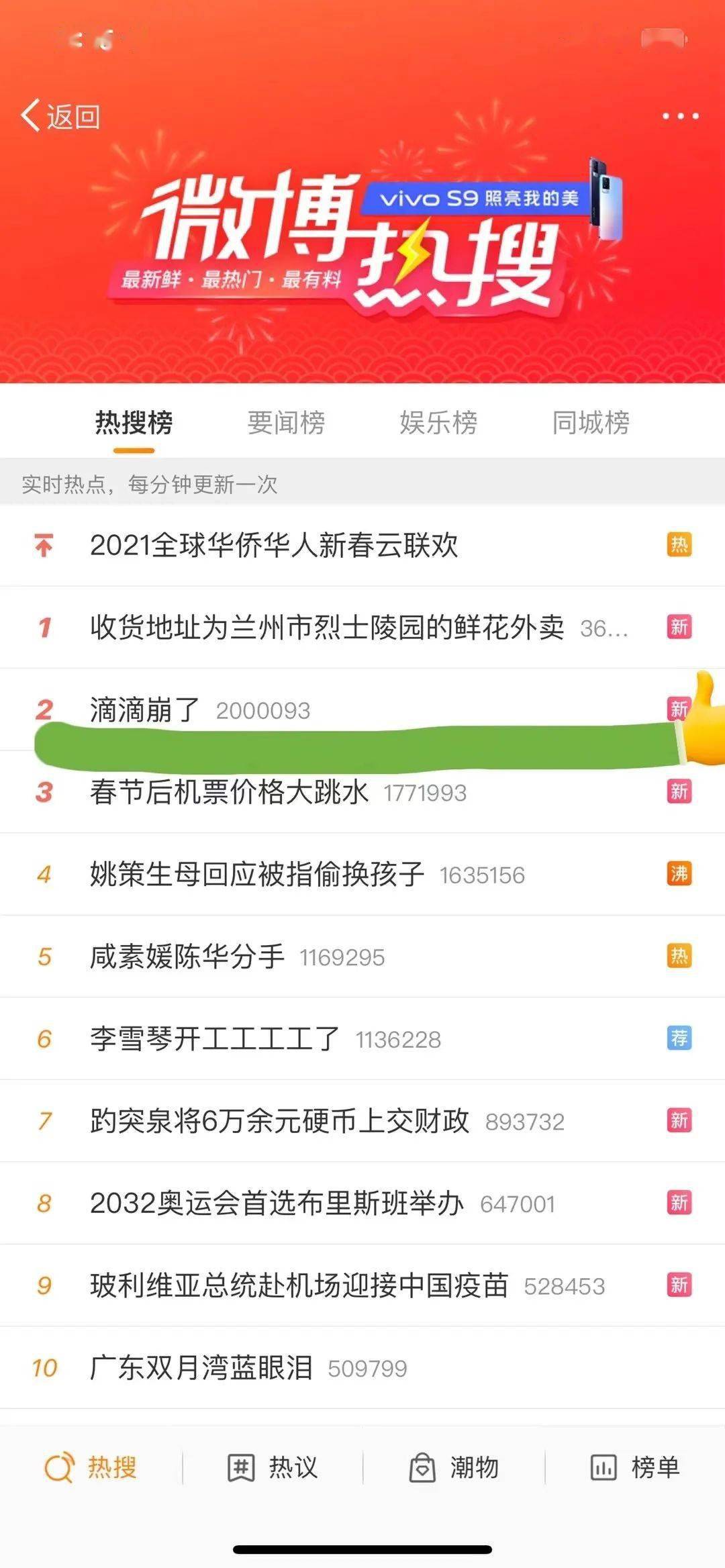Screen dimensions: 725x1568
Task: Click the 热 badge on the pinned topic
Action: coord(679,546)
